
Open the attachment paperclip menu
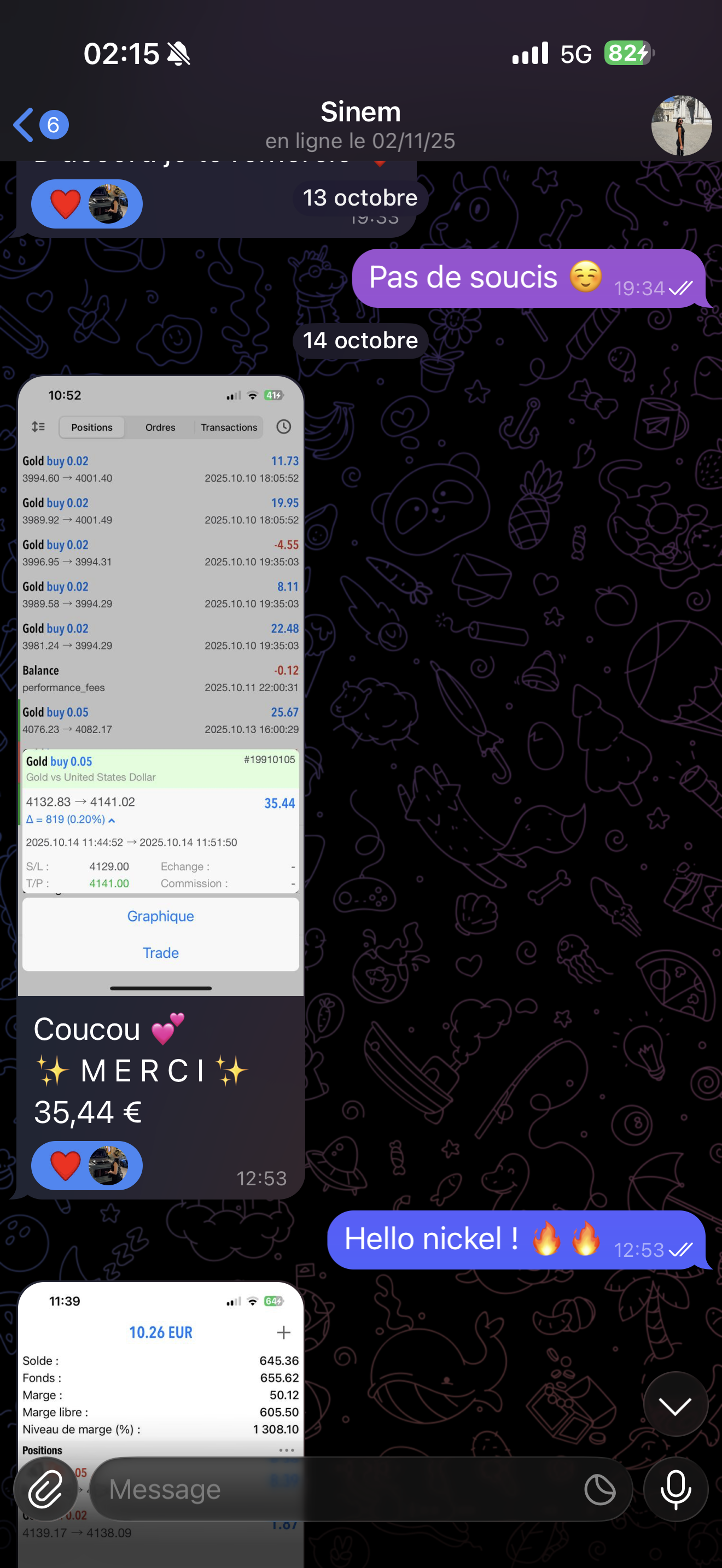(45, 1489)
